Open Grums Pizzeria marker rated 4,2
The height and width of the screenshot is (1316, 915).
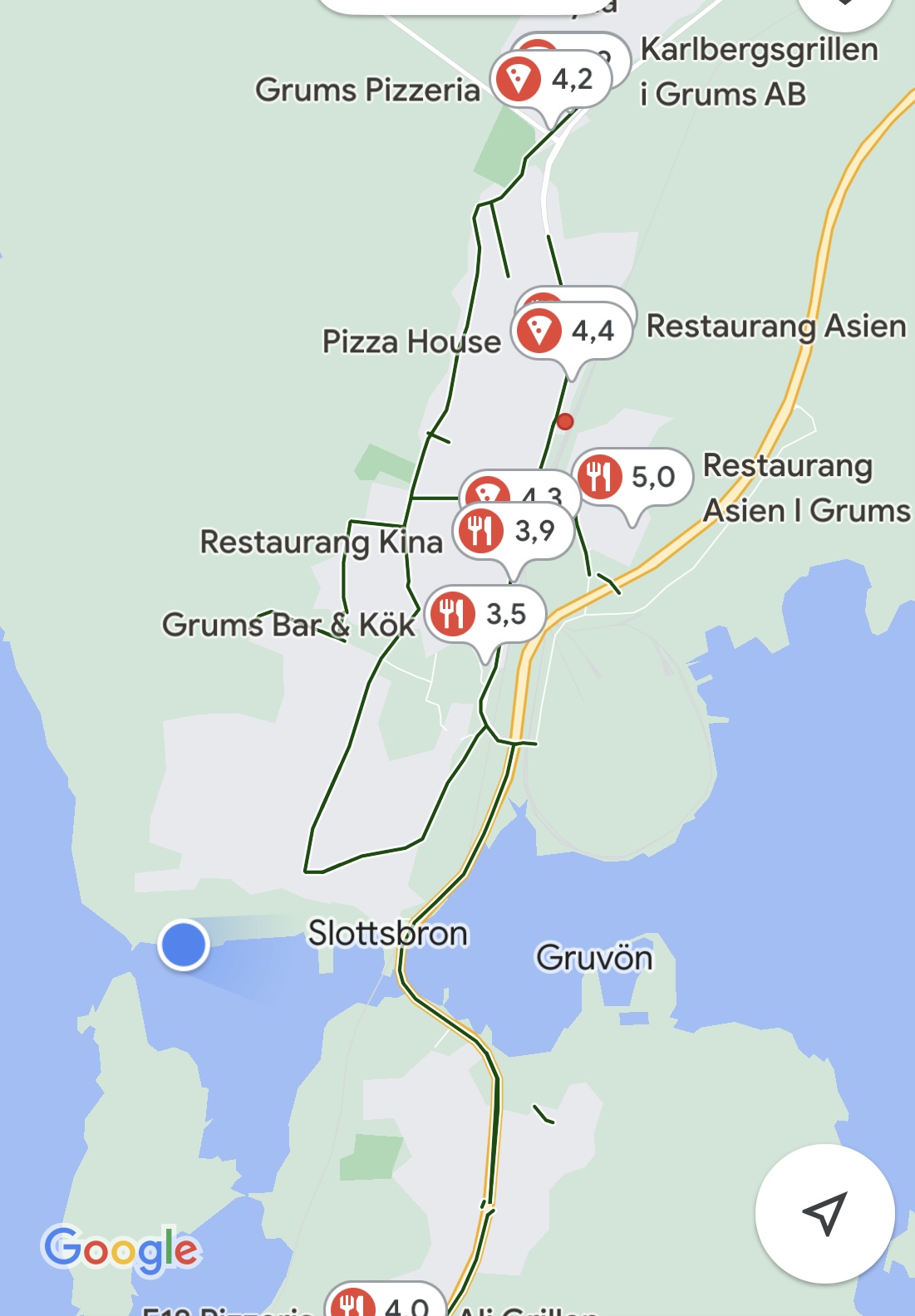click(x=551, y=80)
